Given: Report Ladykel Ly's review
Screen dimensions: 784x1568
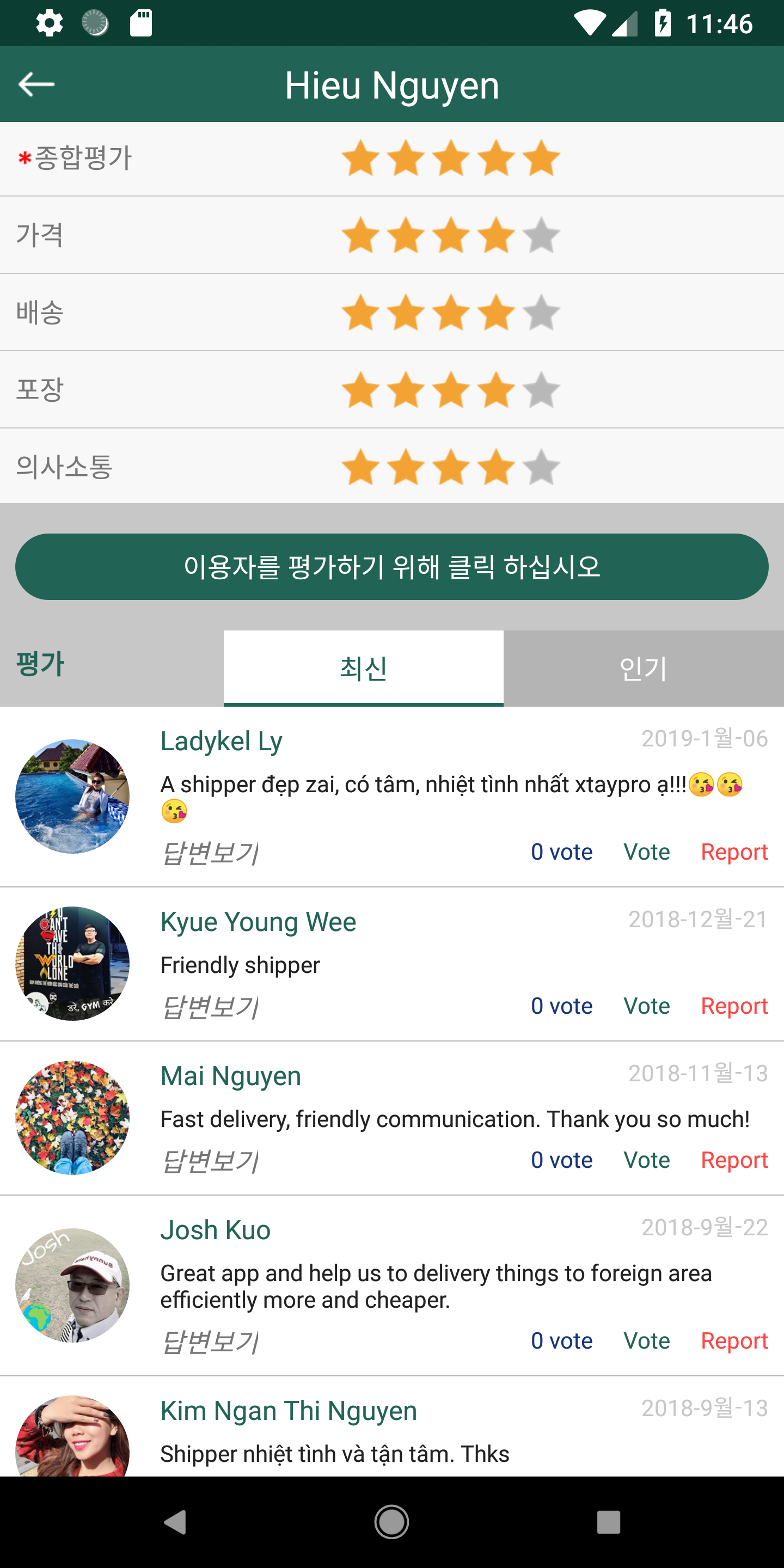Looking at the screenshot, I should click(734, 852).
